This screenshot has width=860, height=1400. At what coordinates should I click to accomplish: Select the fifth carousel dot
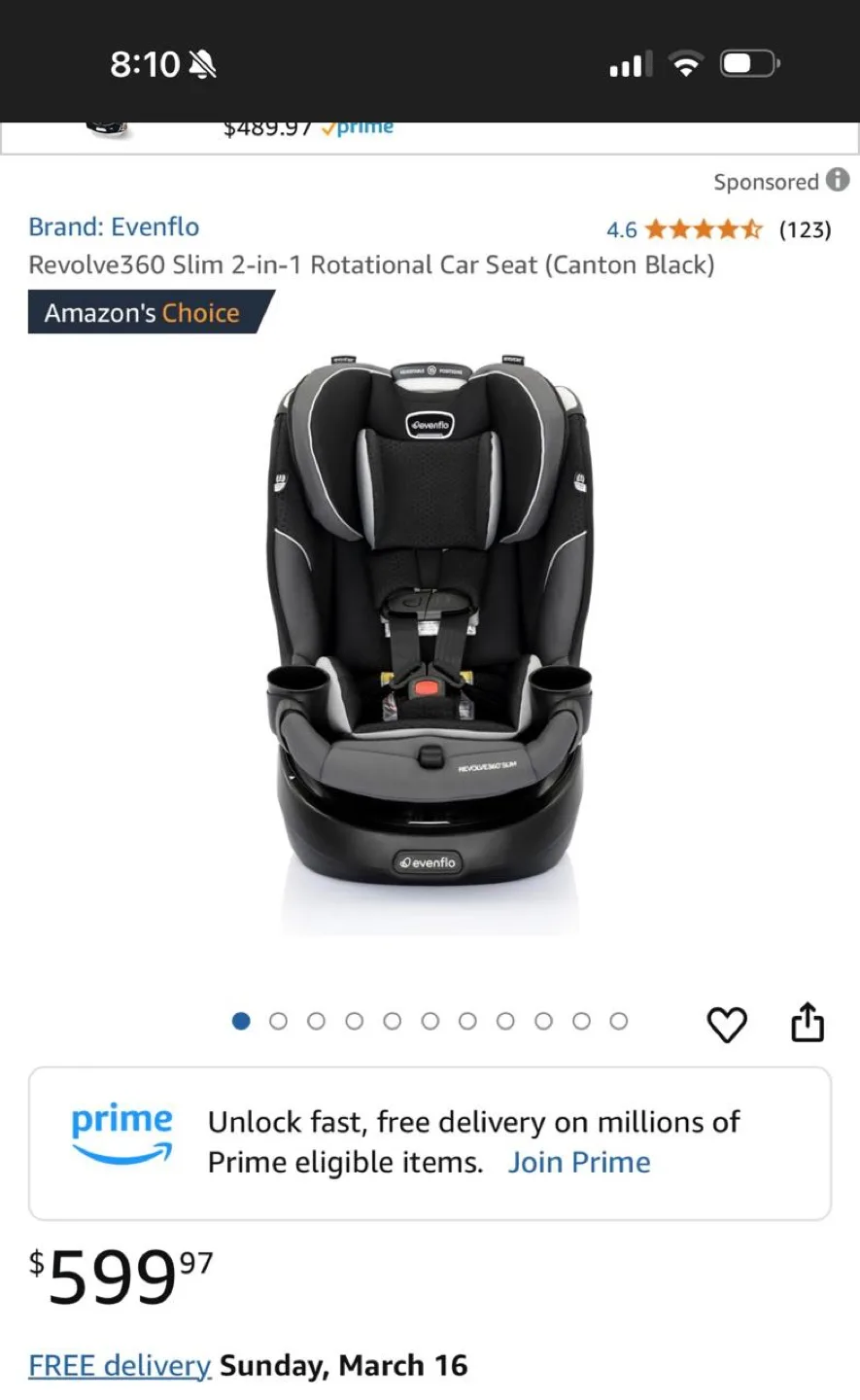coord(392,1021)
